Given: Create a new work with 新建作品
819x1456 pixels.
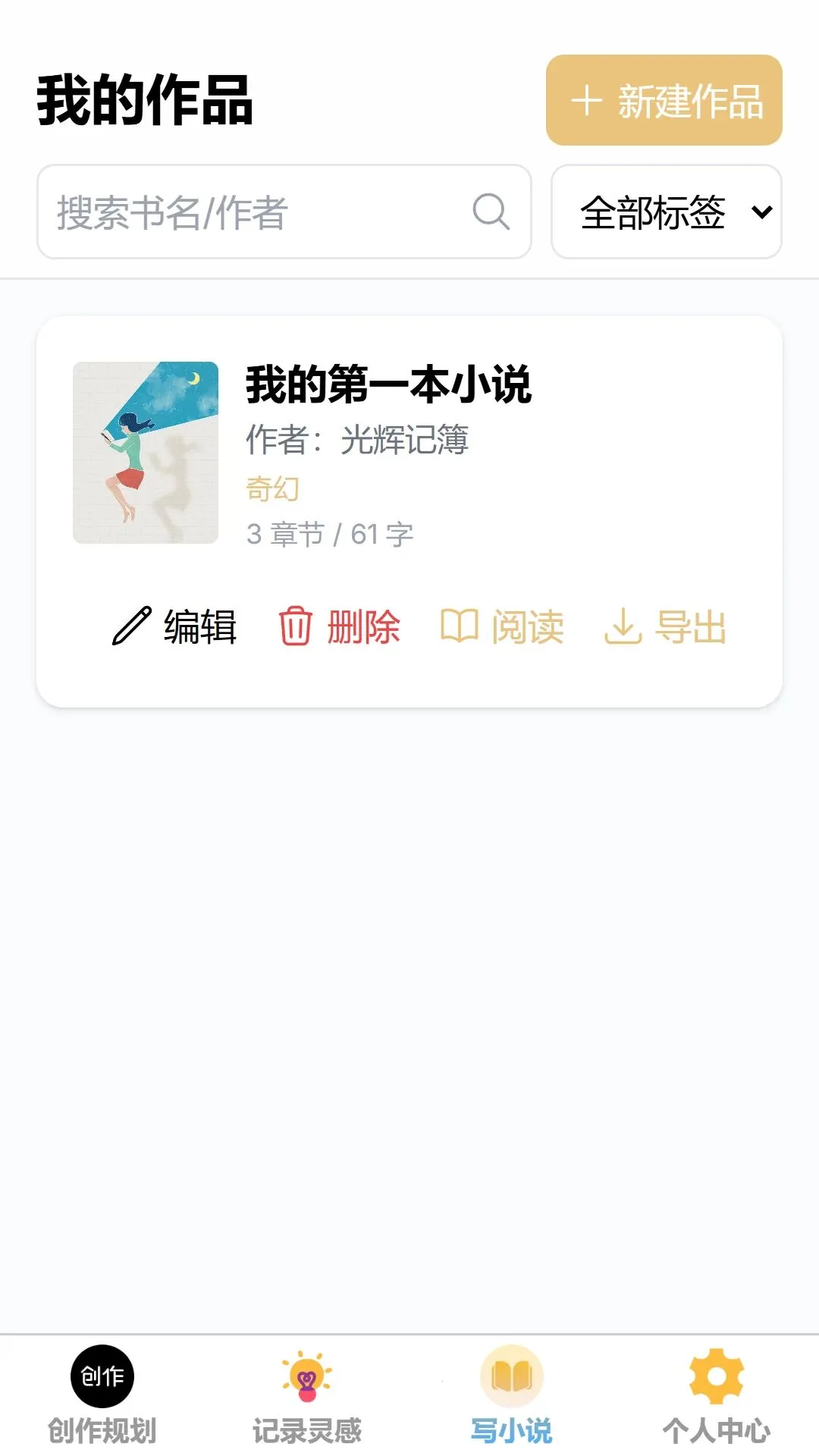Looking at the screenshot, I should point(664,100).
